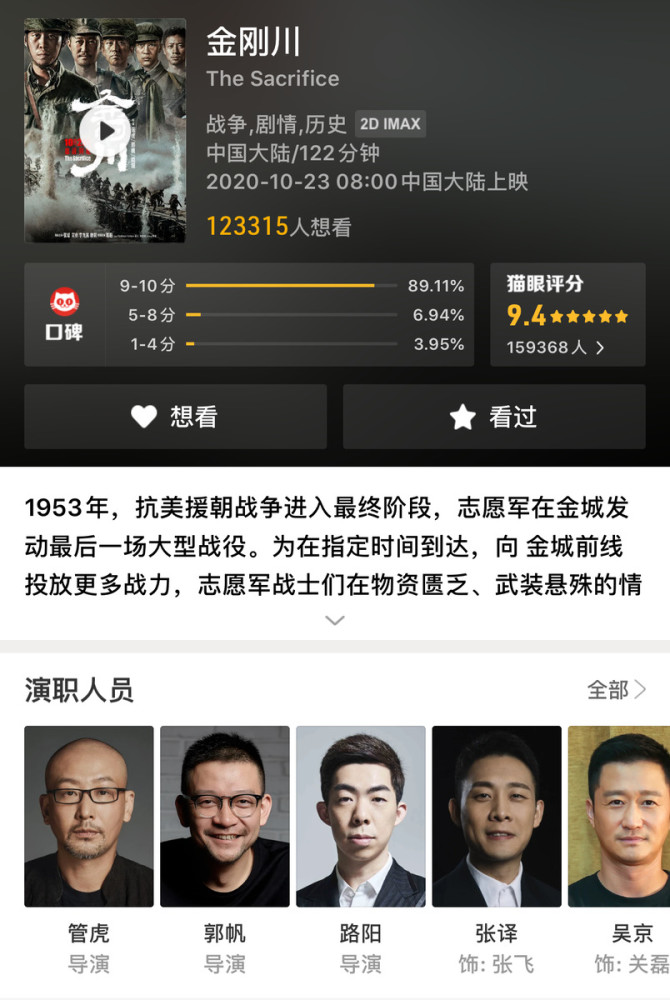Viewport: 670px width, 1000px height.
Task: Open director 郭帆's profile
Action: tap(225, 816)
